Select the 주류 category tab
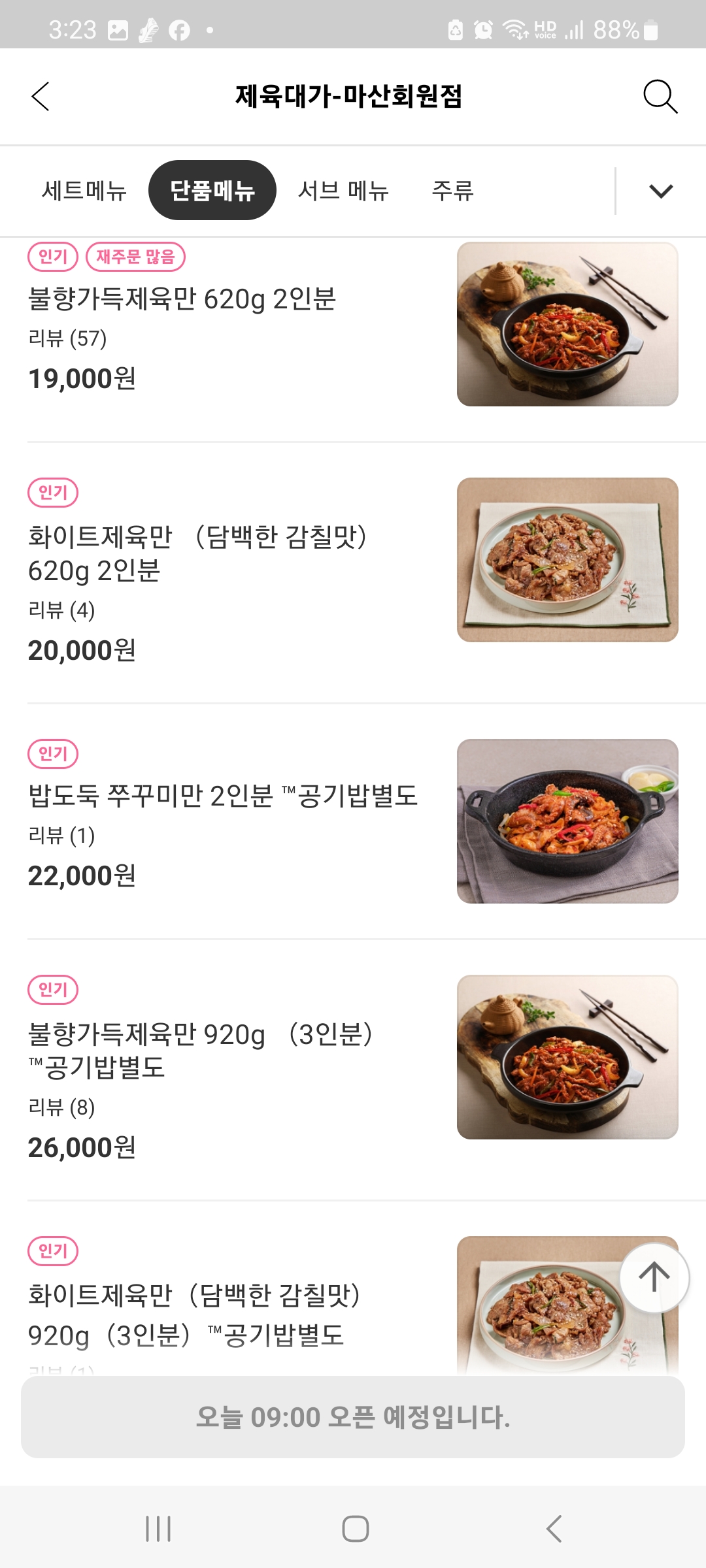The height and width of the screenshot is (1568, 706). pos(451,190)
